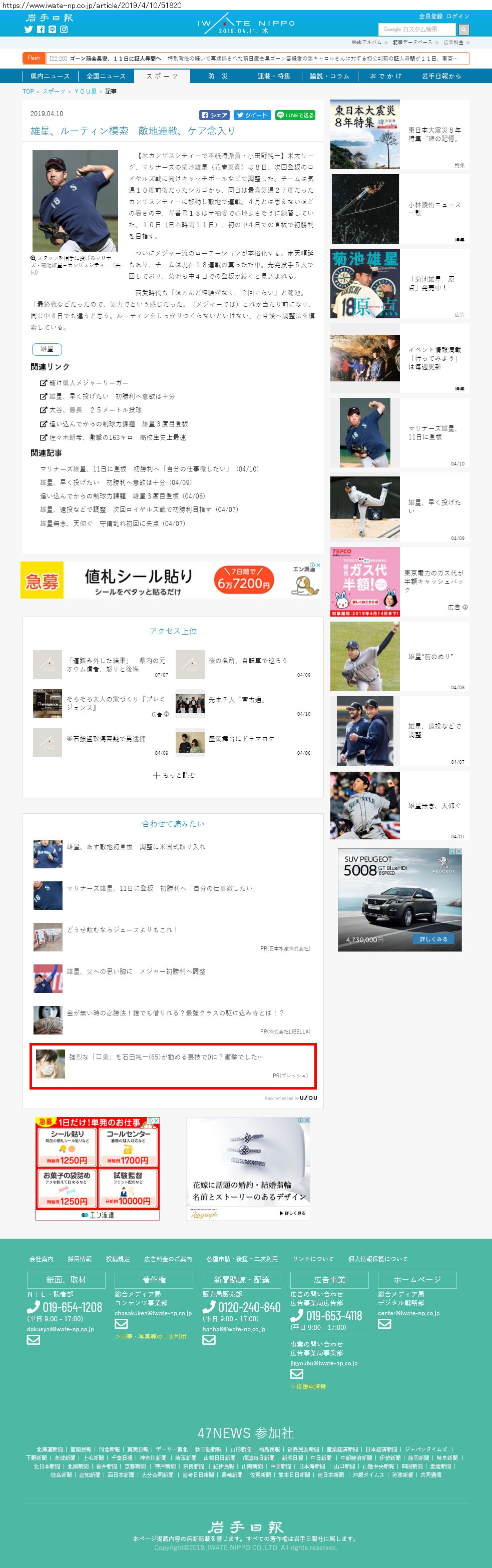Open 小林陵侑ニュース一覧 sidebar card
Screen dimensions: 492x1568
(399, 209)
